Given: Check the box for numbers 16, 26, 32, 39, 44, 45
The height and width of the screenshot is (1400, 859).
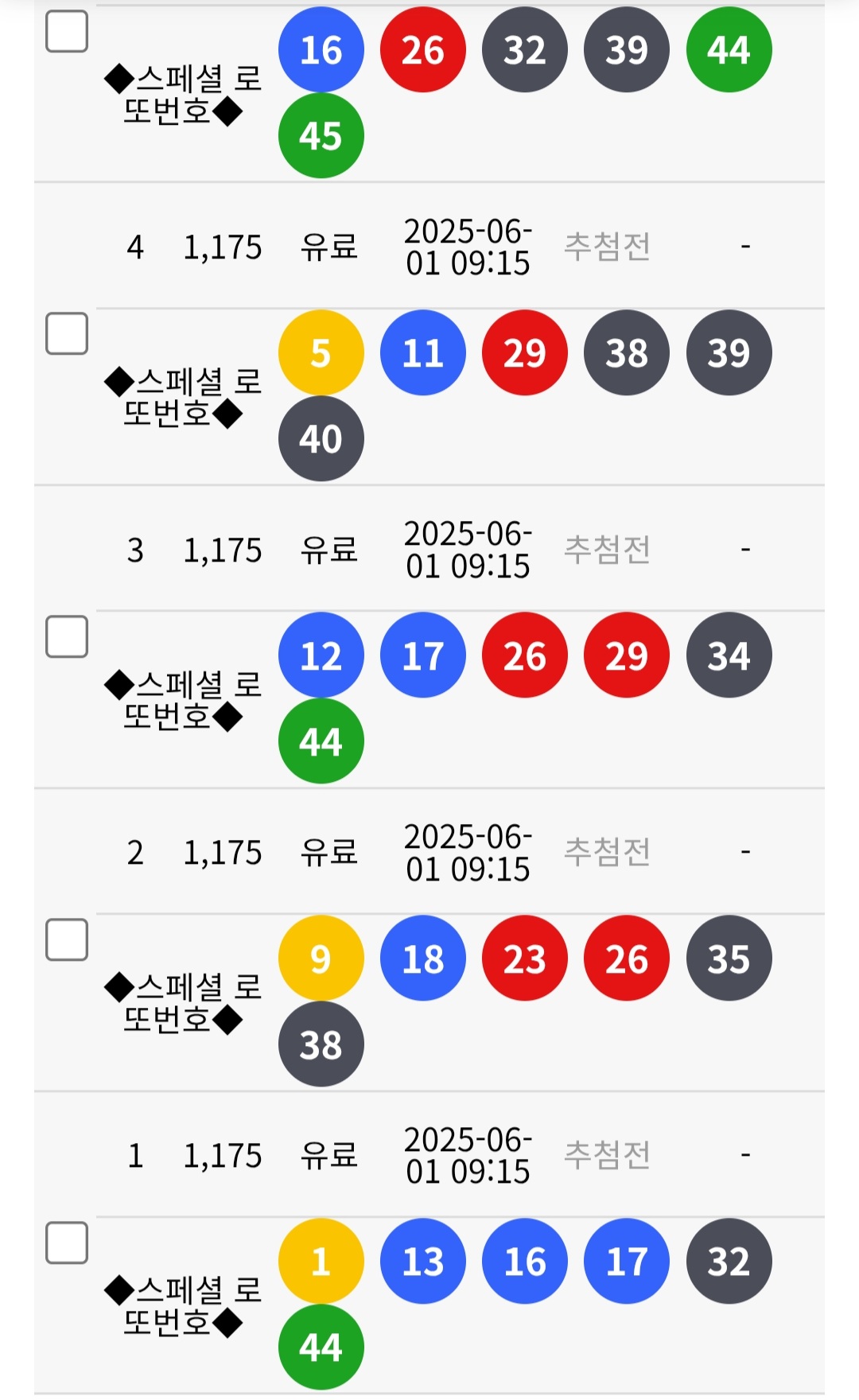Looking at the screenshot, I should click(67, 32).
